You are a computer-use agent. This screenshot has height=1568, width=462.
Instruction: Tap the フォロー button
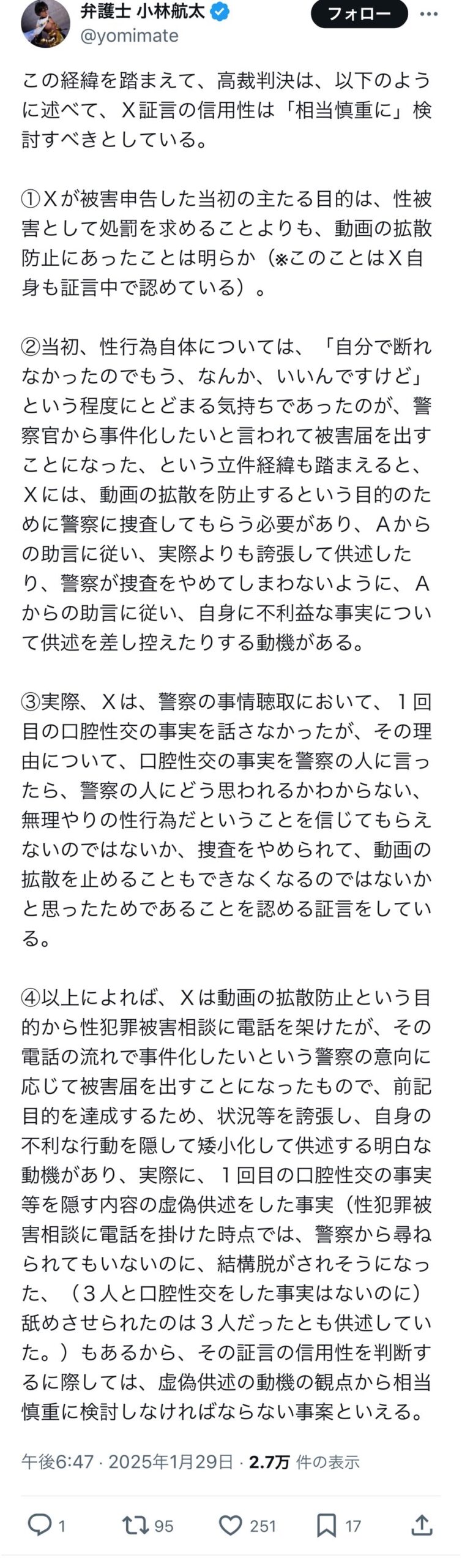[359, 13]
